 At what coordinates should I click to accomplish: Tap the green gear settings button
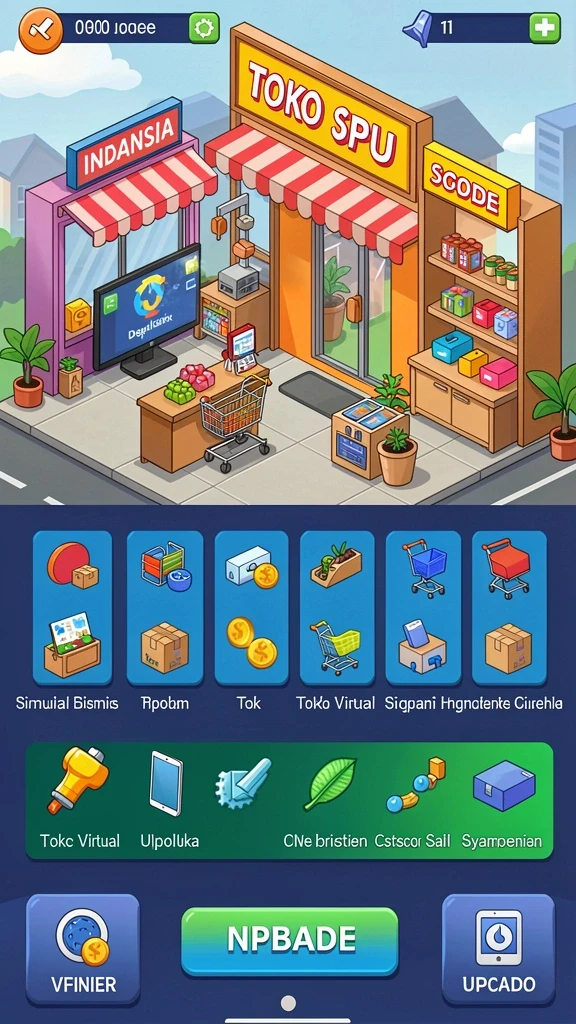204,28
